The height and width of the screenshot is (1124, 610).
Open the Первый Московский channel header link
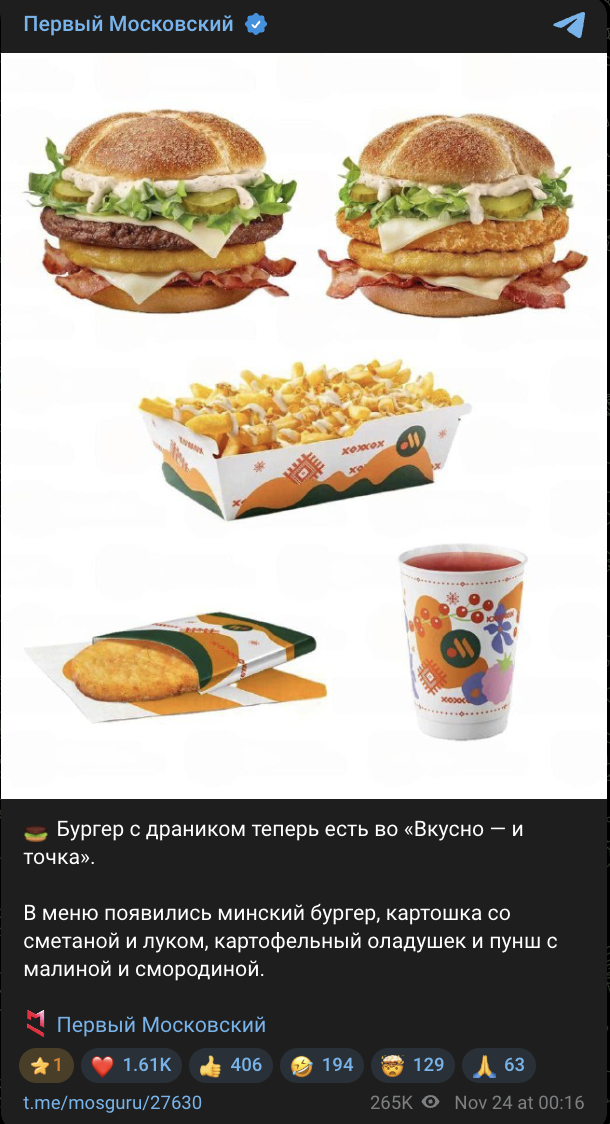pos(128,24)
